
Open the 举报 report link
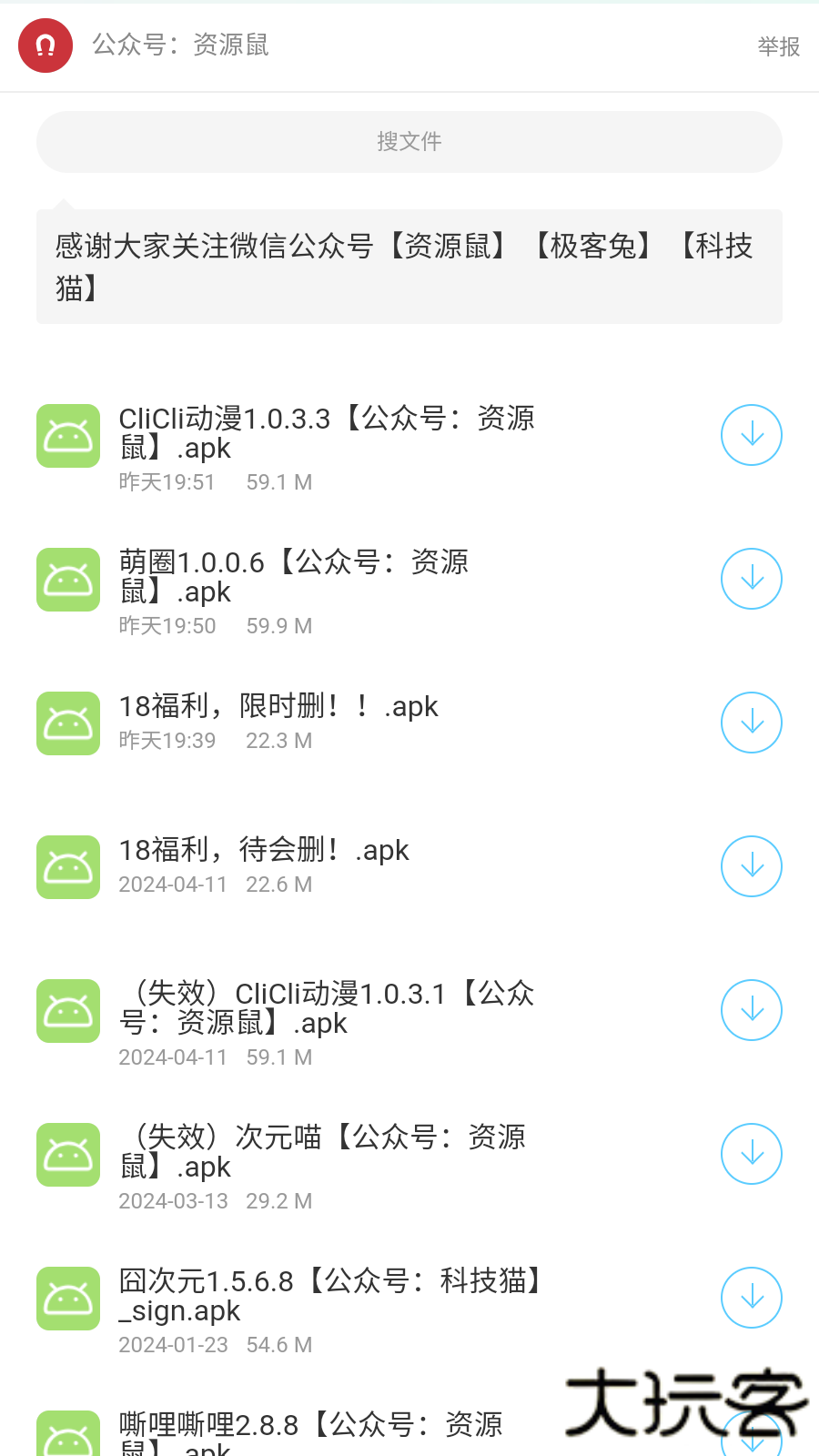click(x=778, y=45)
